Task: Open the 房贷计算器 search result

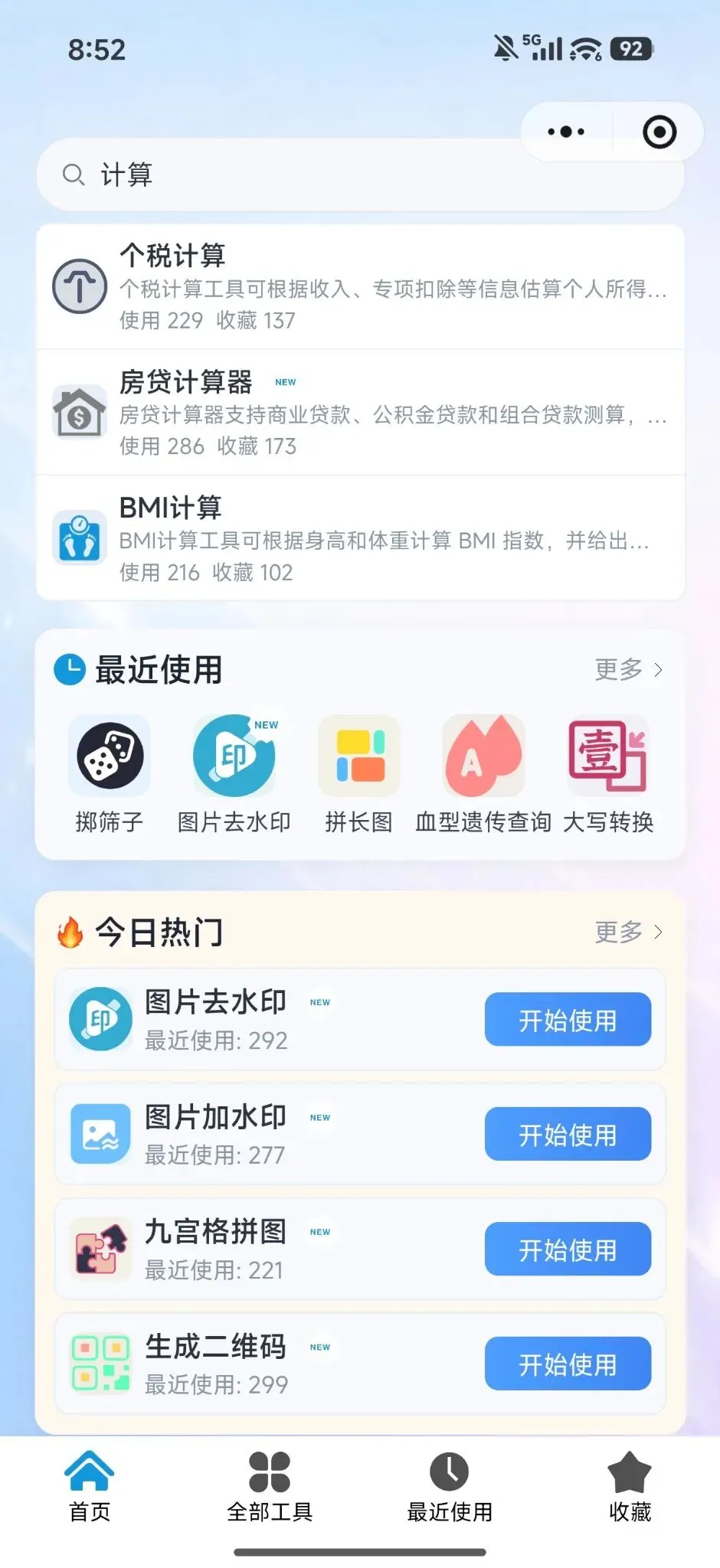Action: click(360, 413)
